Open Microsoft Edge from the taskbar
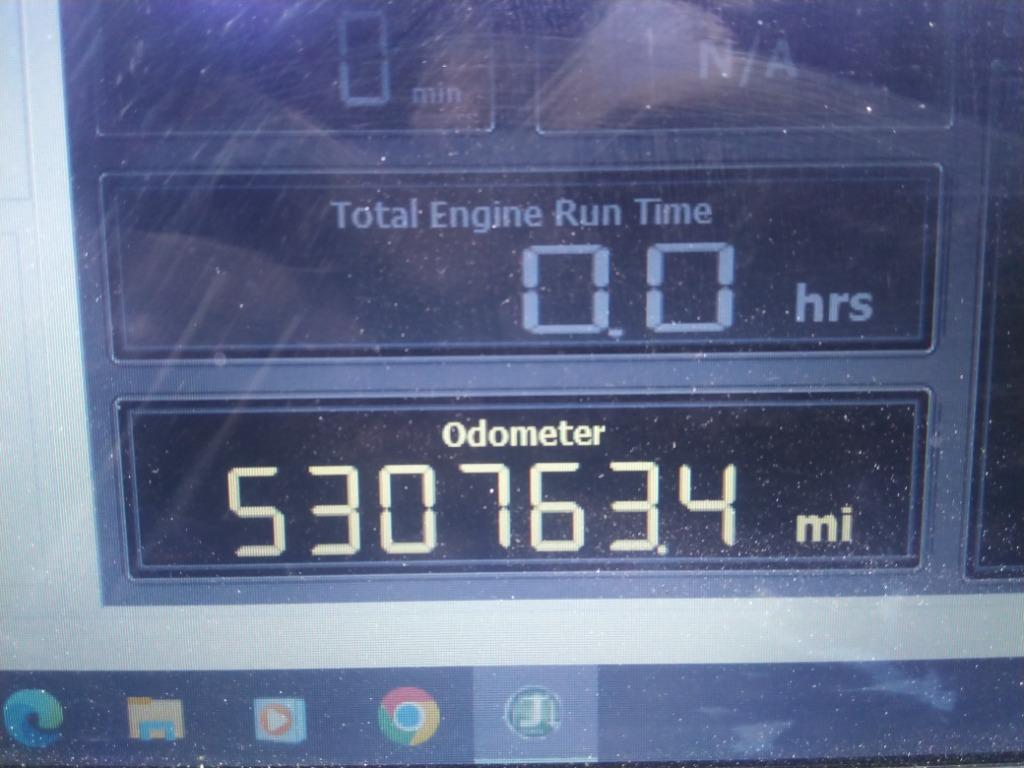The height and width of the screenshot is (768, 1024). [31, 717]
